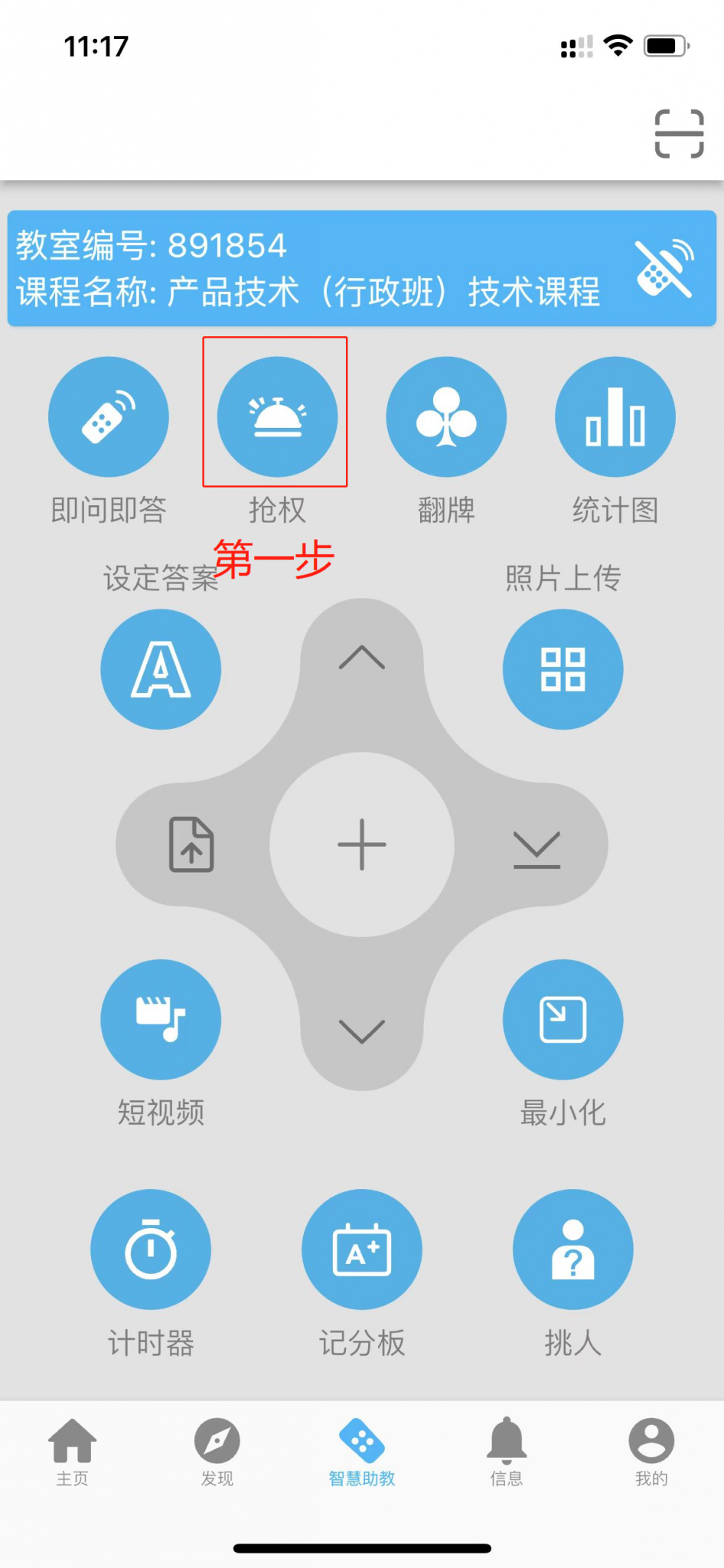Use 挑人 to pick a student
The image size is (724, 1568).
pyautogui.click(x=572, y=1249)
